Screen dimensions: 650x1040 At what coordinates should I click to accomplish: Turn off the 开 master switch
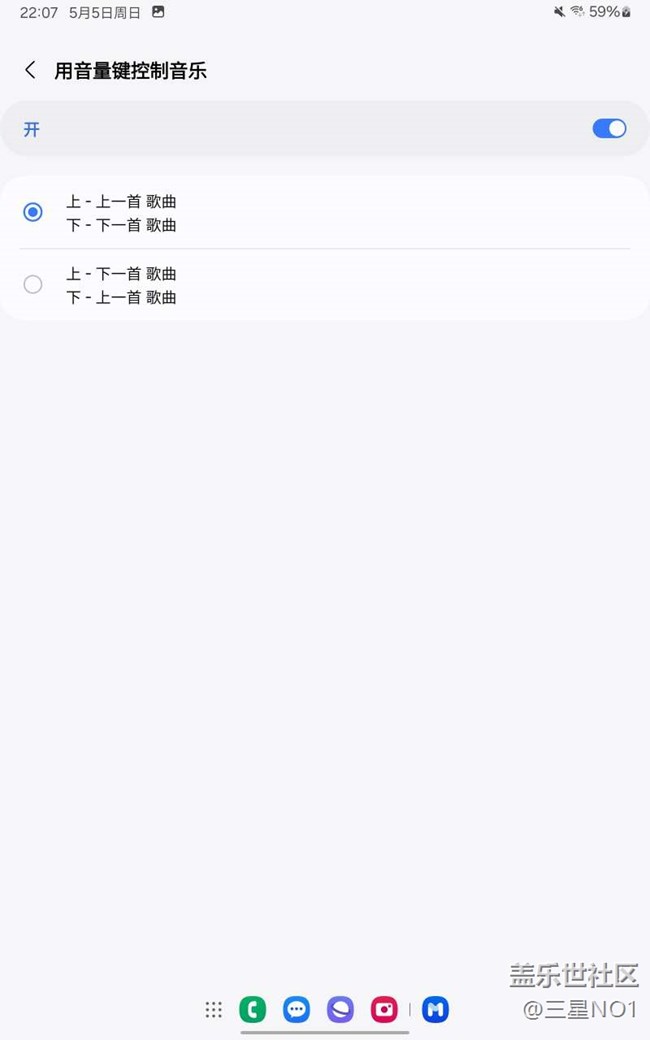609,128
